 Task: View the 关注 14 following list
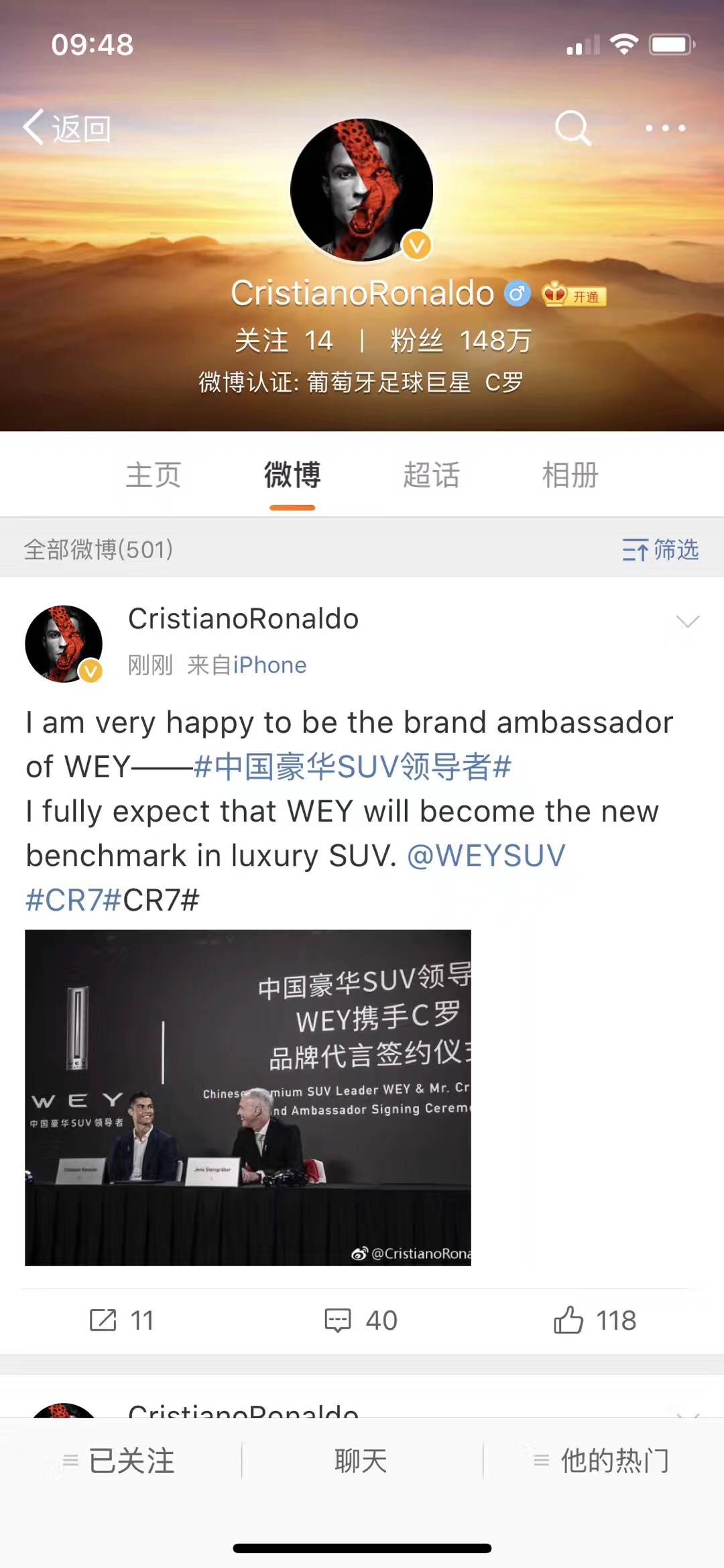tap(284, 341)
